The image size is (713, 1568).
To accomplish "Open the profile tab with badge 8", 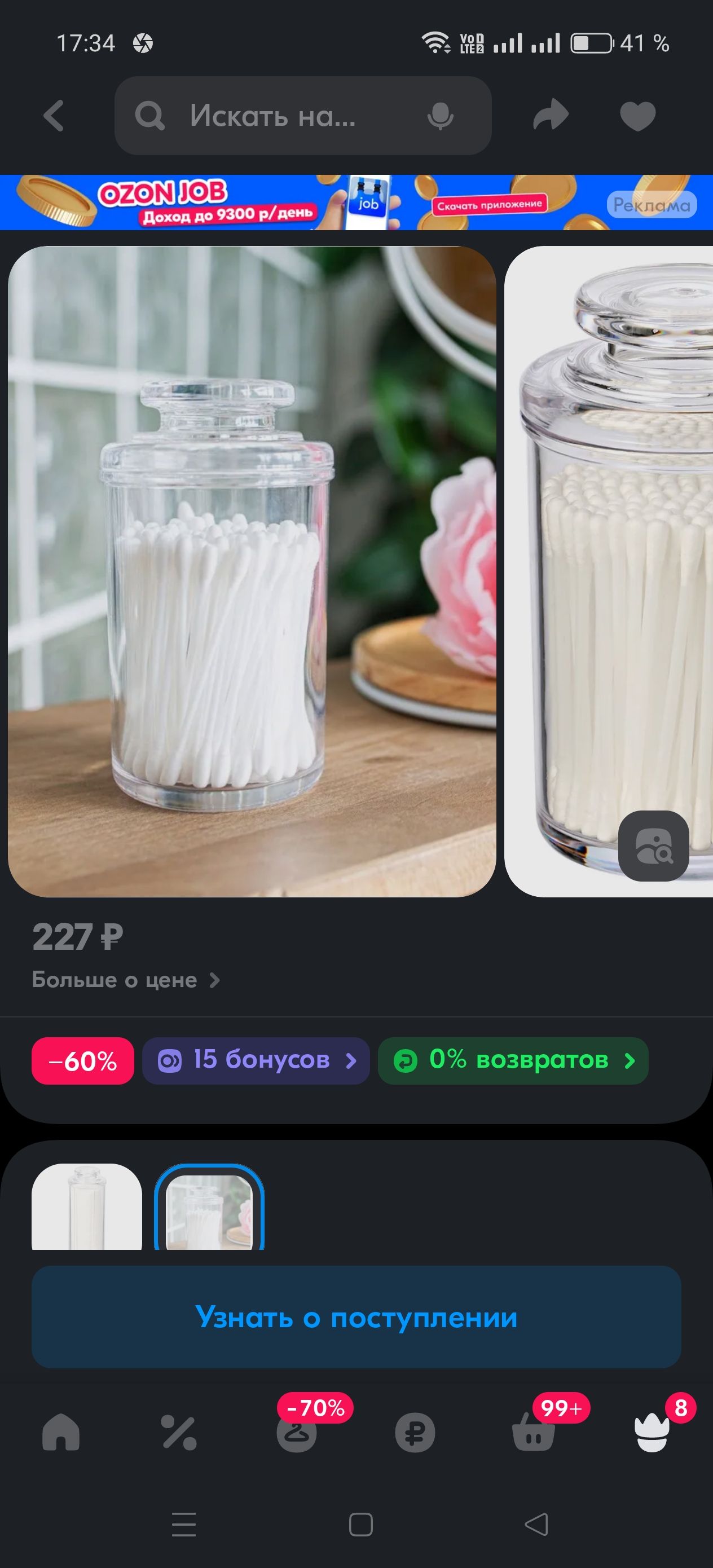I will [x=652, y=1432].
